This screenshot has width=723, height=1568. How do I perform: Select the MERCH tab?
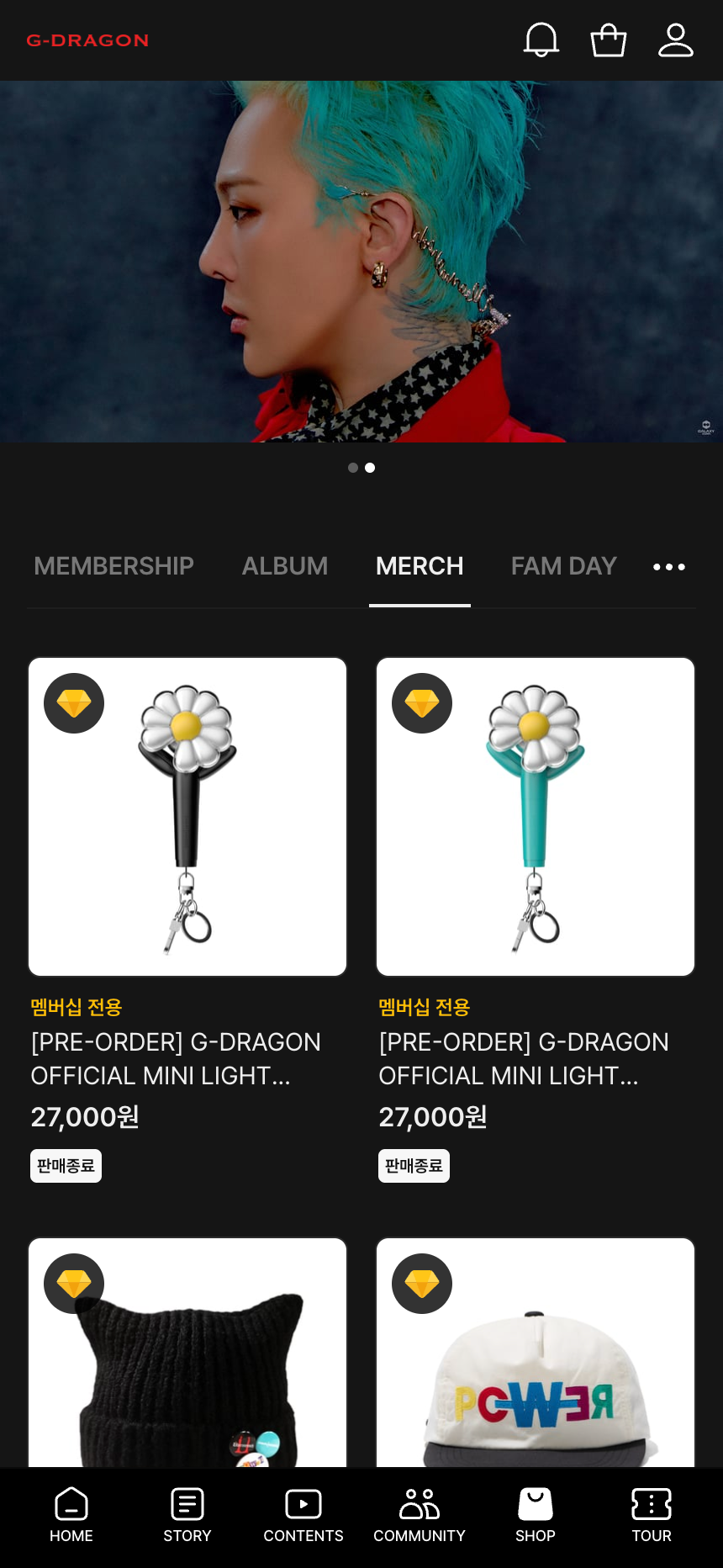coord(420,566)
